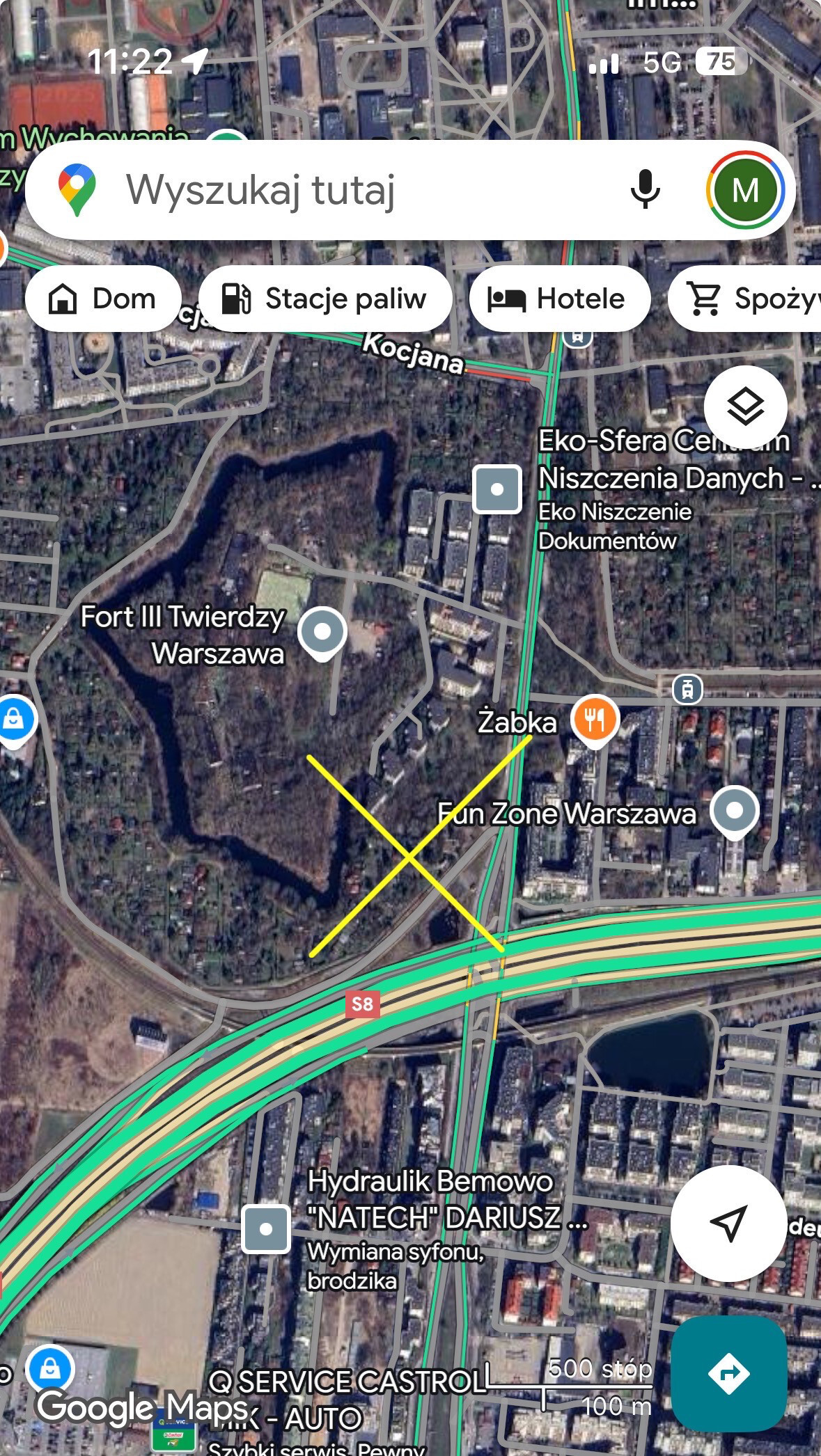Open the M account profile avatar

tap(745, 190)
